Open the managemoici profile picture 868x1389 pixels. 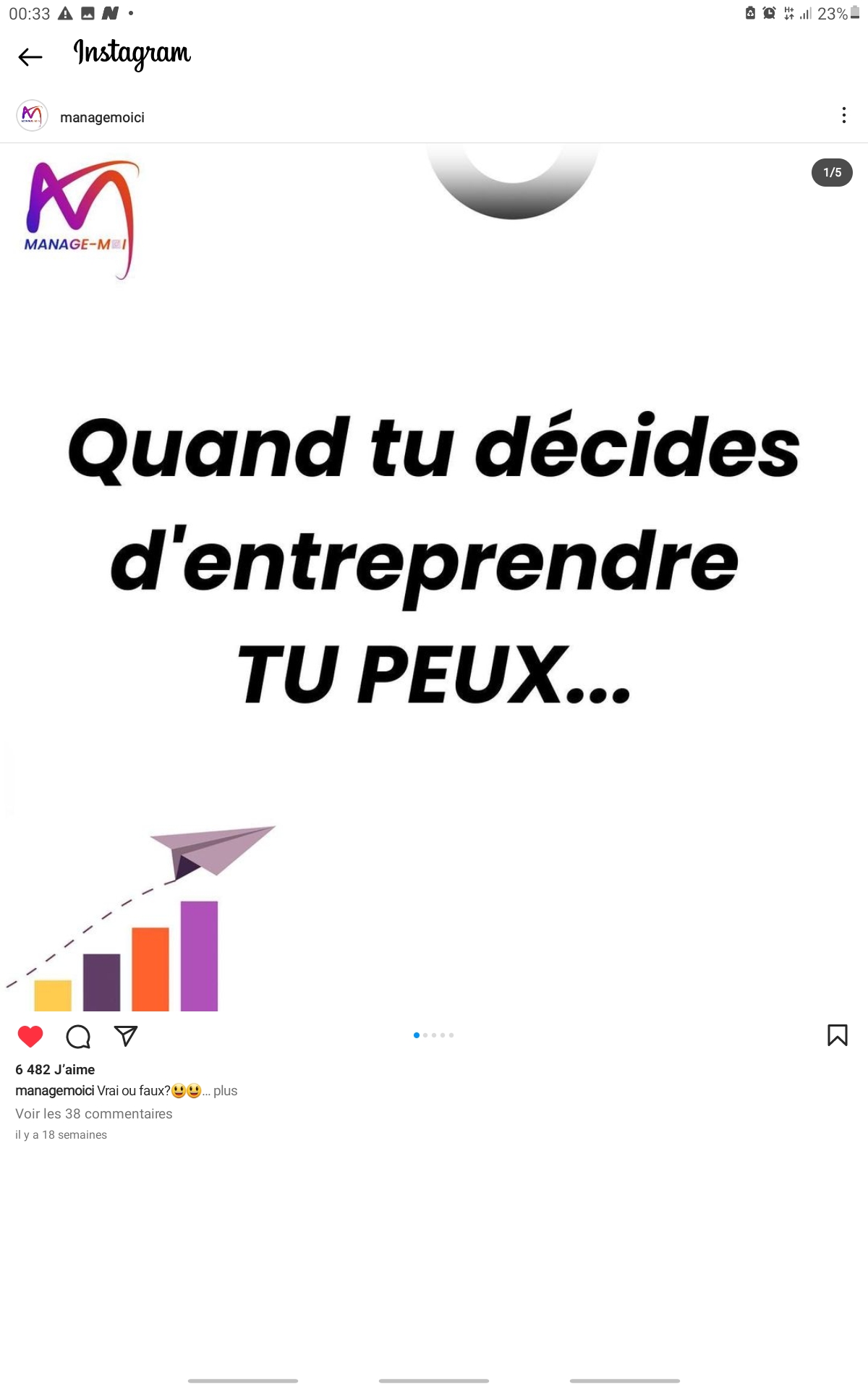coord(32,116)
